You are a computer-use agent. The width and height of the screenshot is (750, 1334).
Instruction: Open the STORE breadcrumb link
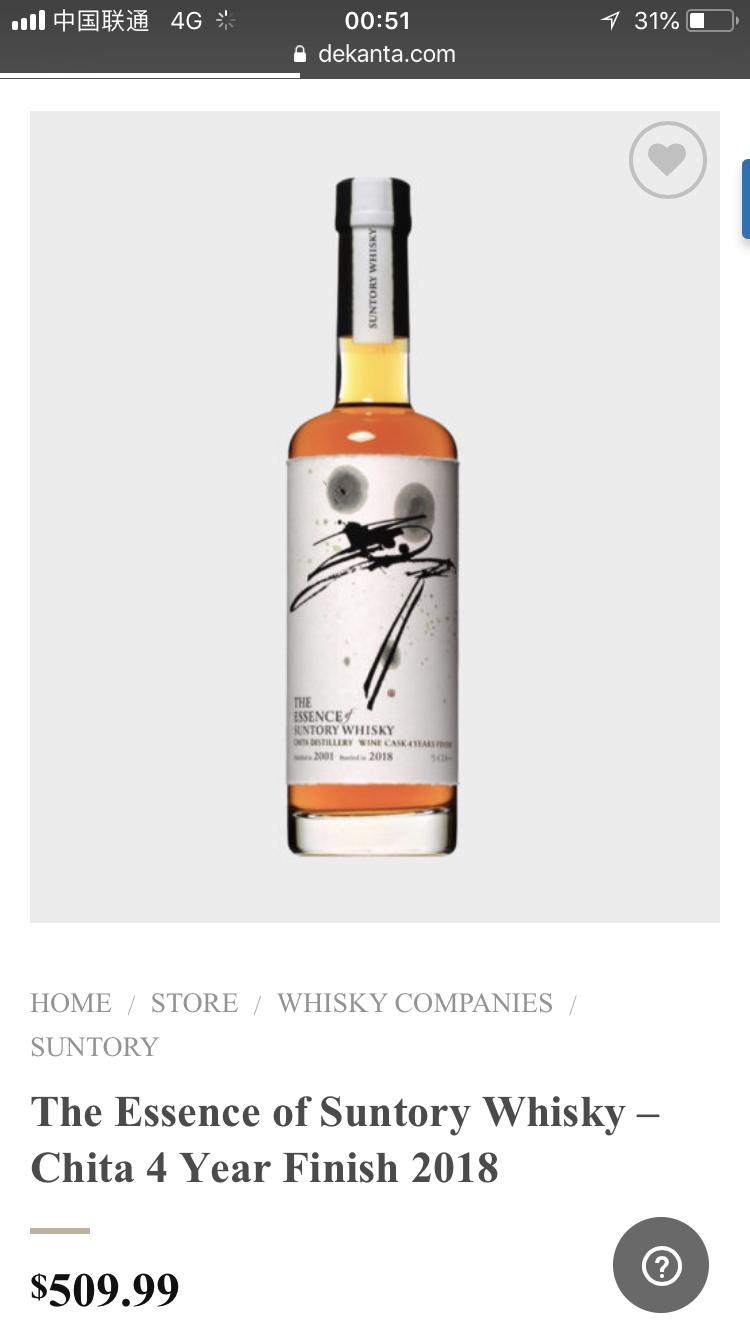[x=194, y=1003]
